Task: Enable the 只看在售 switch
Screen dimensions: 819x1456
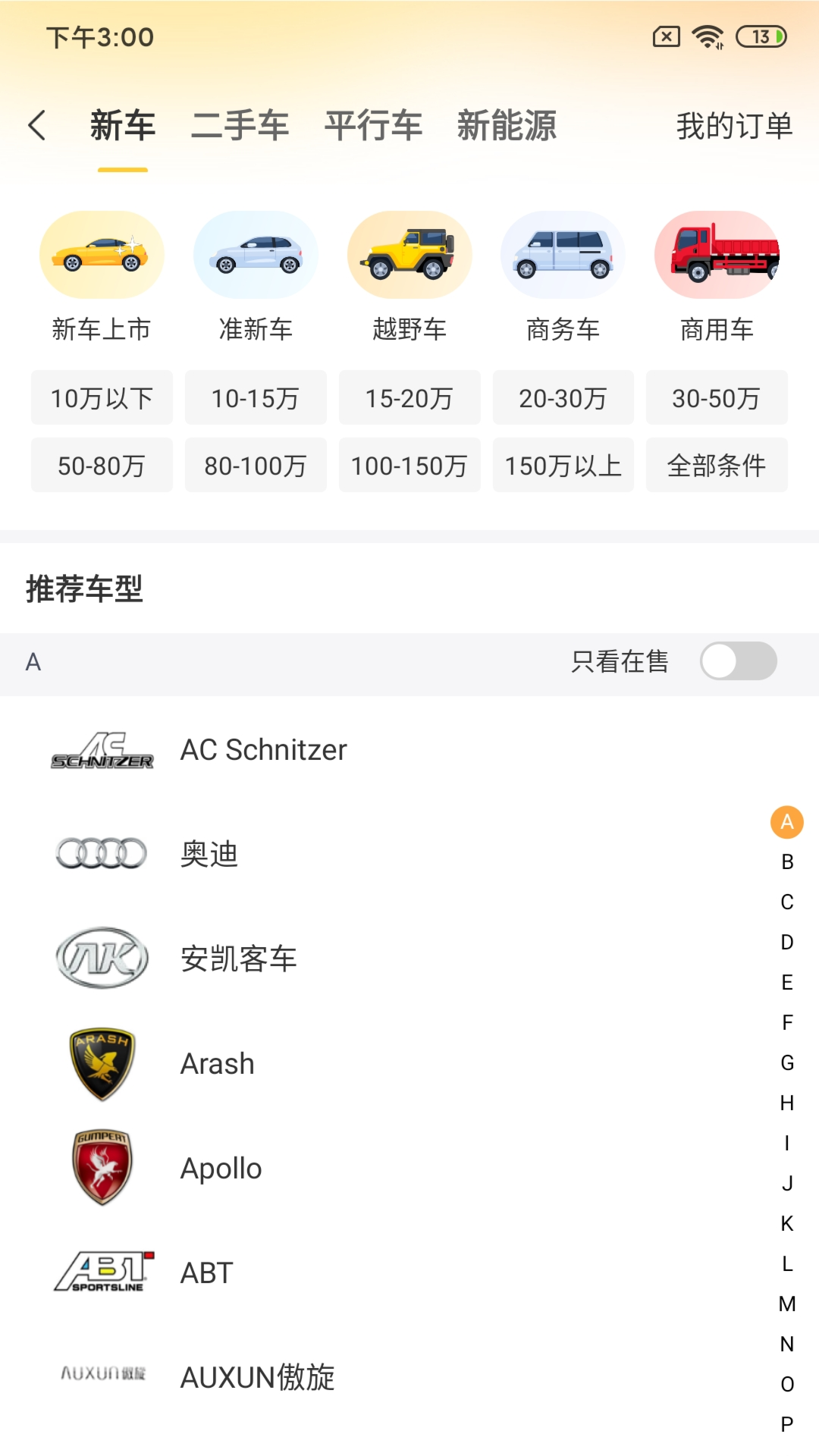Action: pyautogui.click(x=738, y=661)
